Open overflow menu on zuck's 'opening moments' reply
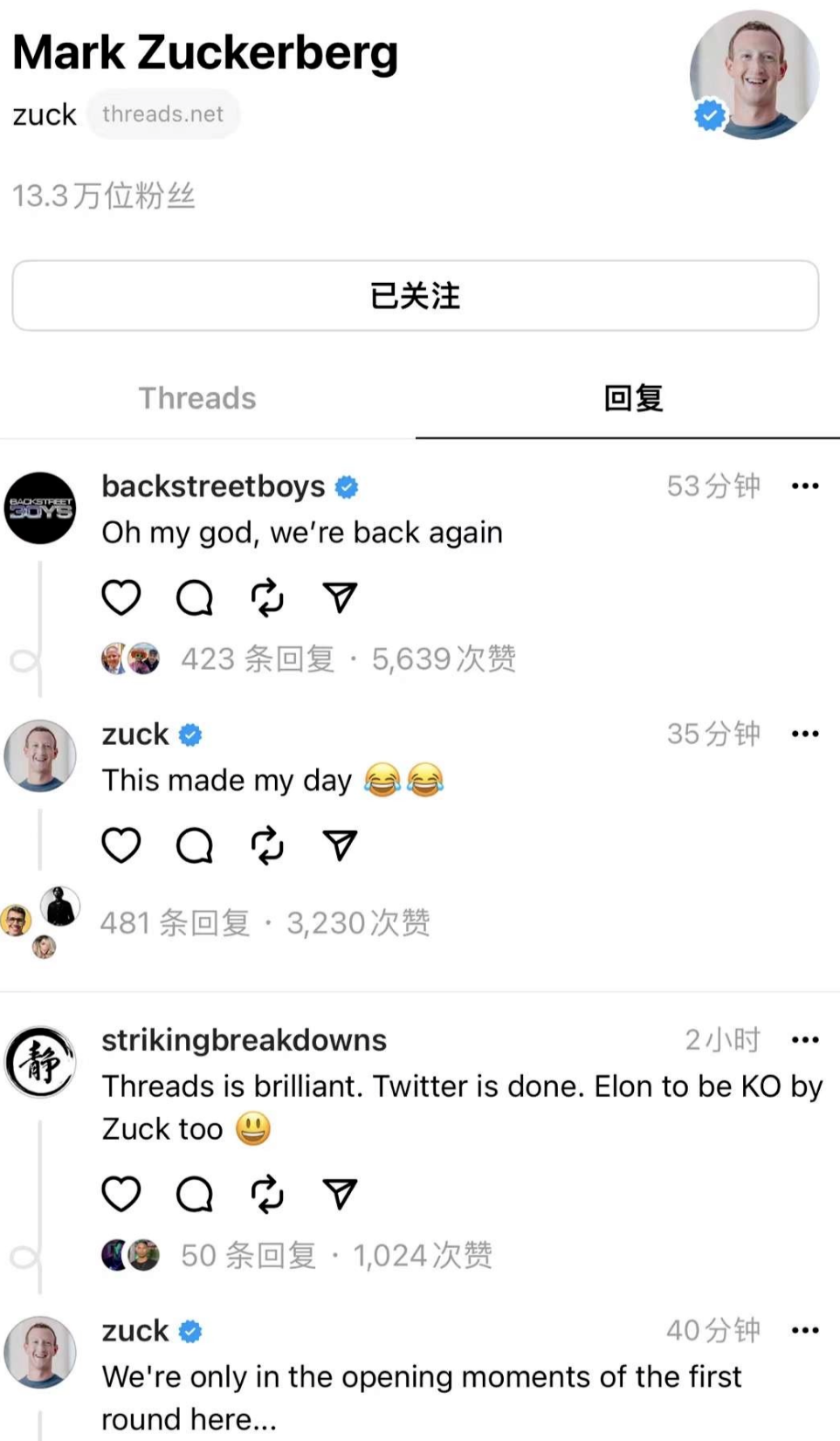Image resolution: width=840 pixels, height=1441 pixels. (x=805, y=1330)
